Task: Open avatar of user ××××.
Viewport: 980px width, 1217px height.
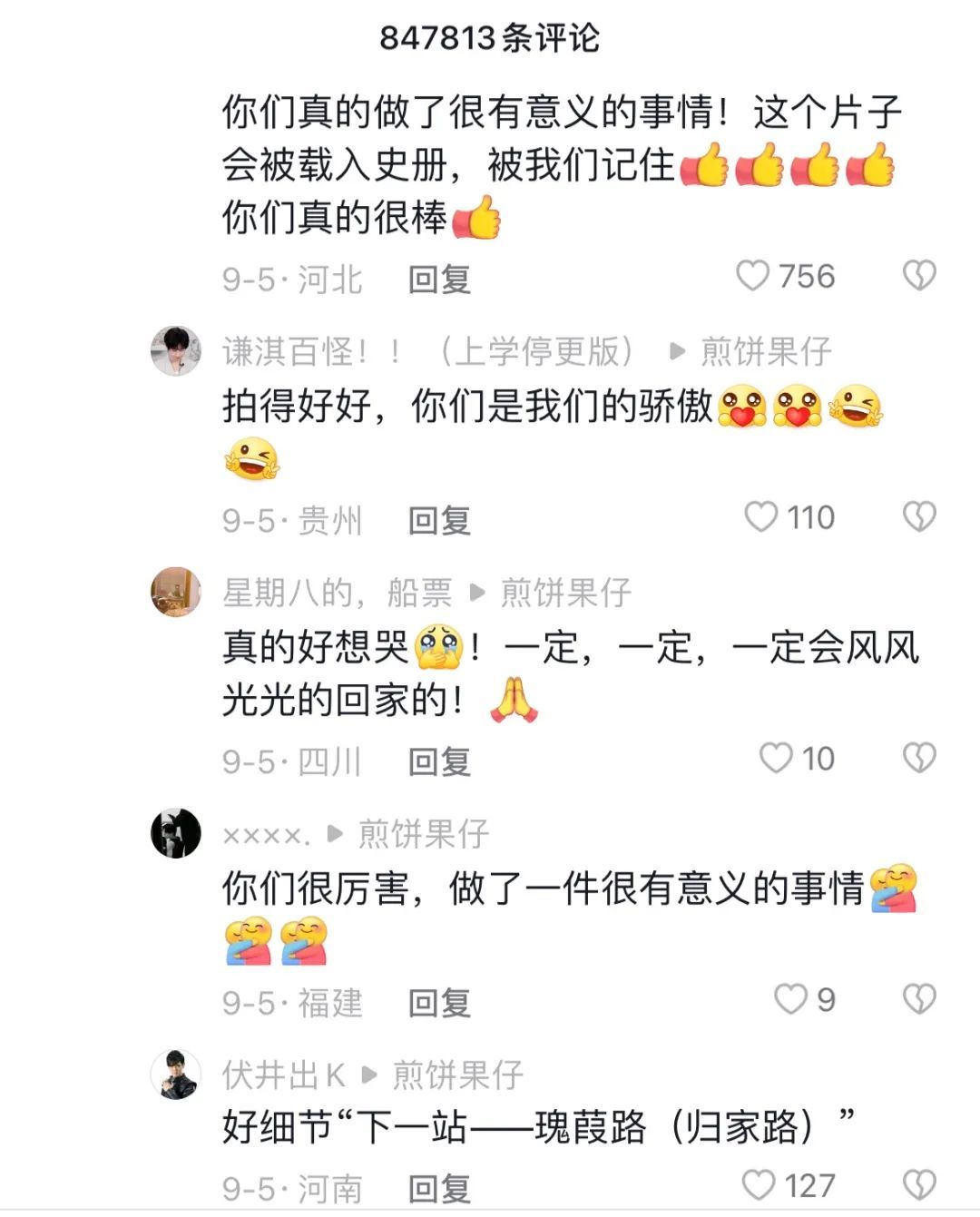Action: pyautogui.click(x=175, y=832)
